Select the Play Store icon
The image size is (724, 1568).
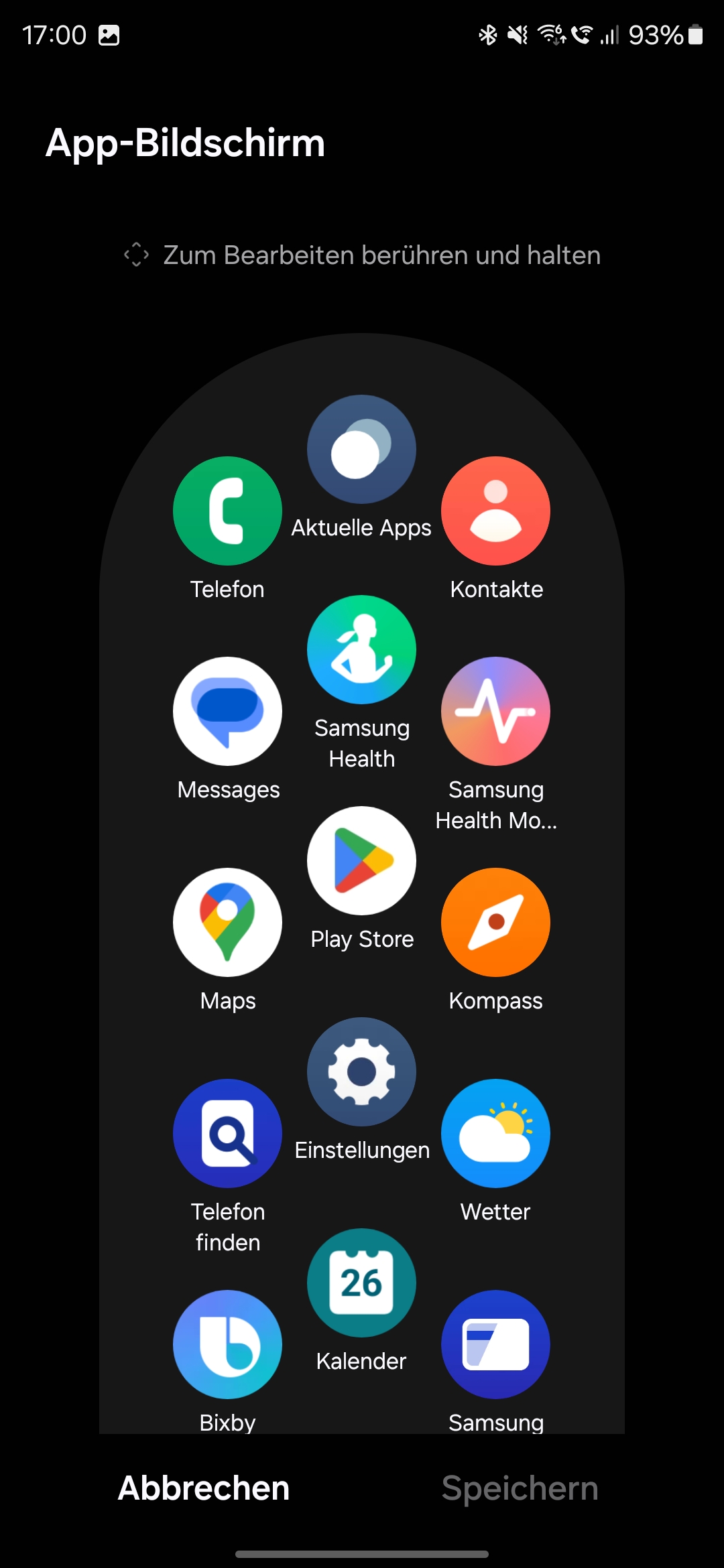coord(361,860)
